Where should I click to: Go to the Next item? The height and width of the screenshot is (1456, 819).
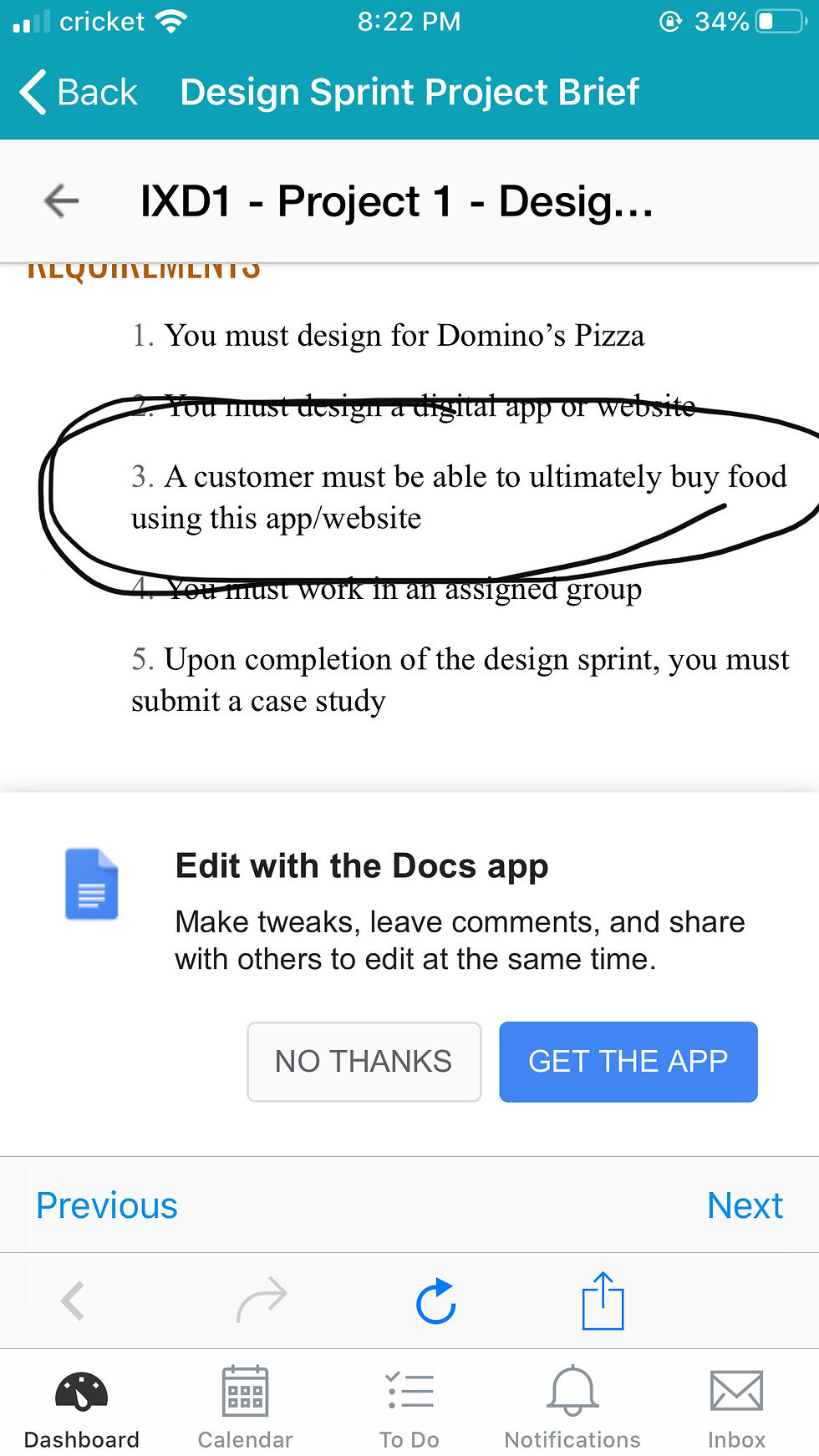(x=744, y=1205)
